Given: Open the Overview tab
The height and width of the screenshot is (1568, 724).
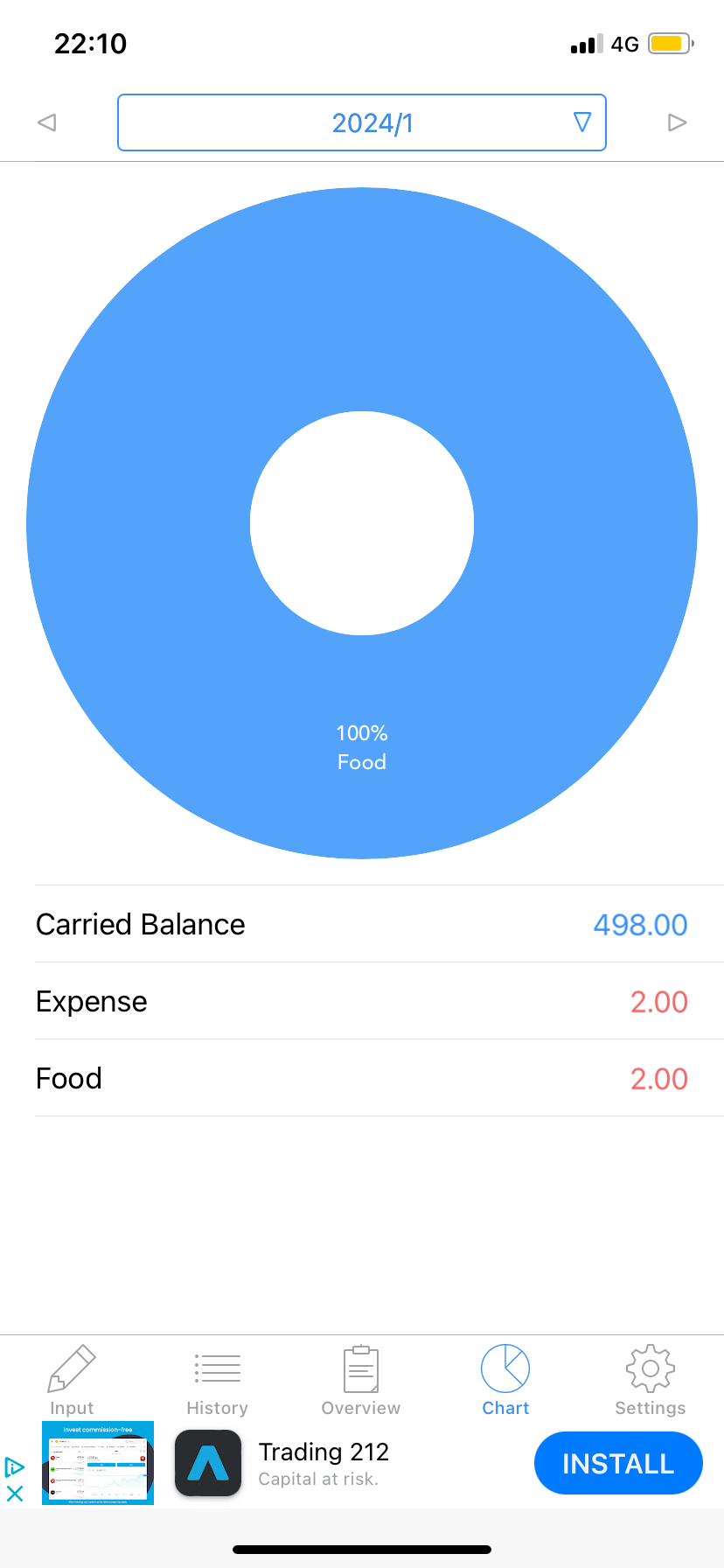Looking at the screenshot, I should point(361,1380).
